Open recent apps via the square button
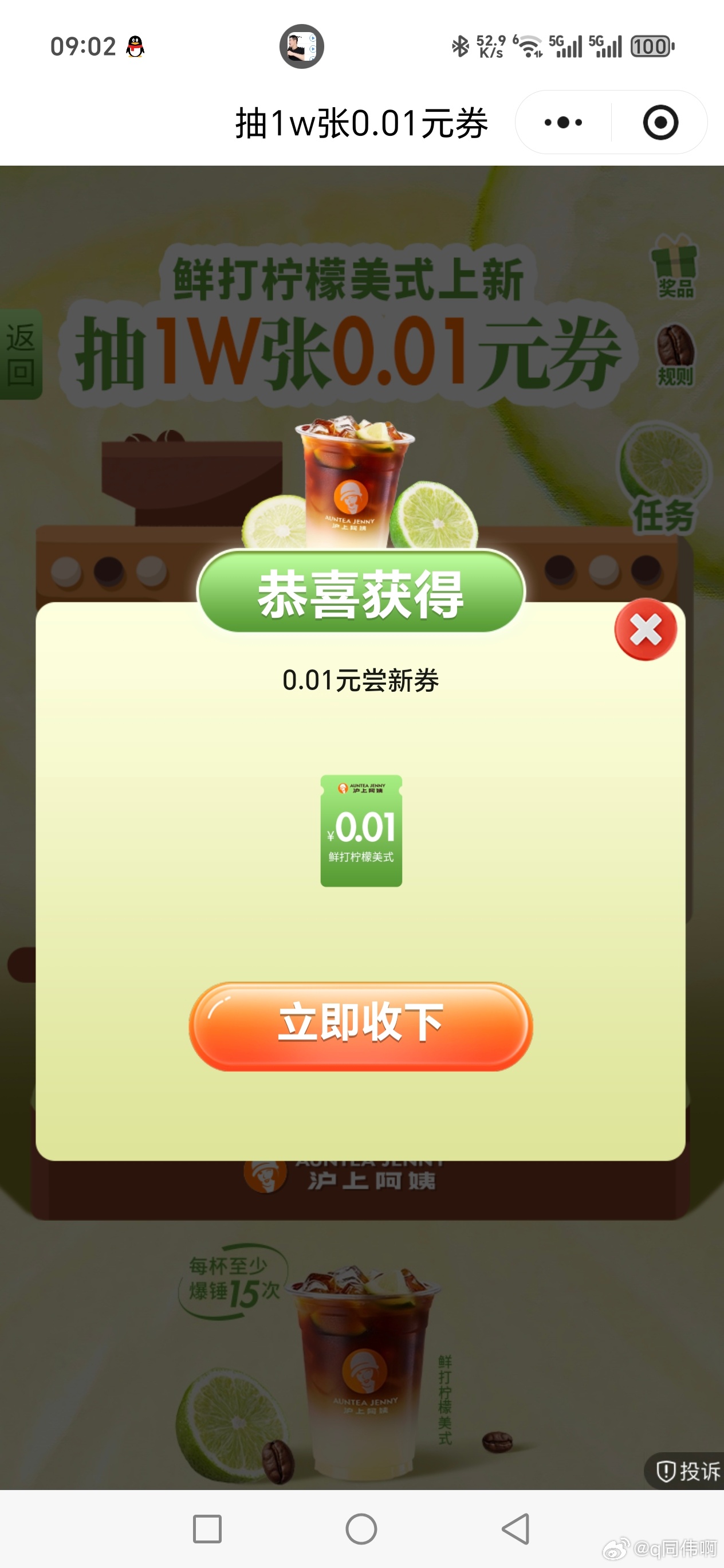This screenshot has width=724, height=1568. [207, 1528]
